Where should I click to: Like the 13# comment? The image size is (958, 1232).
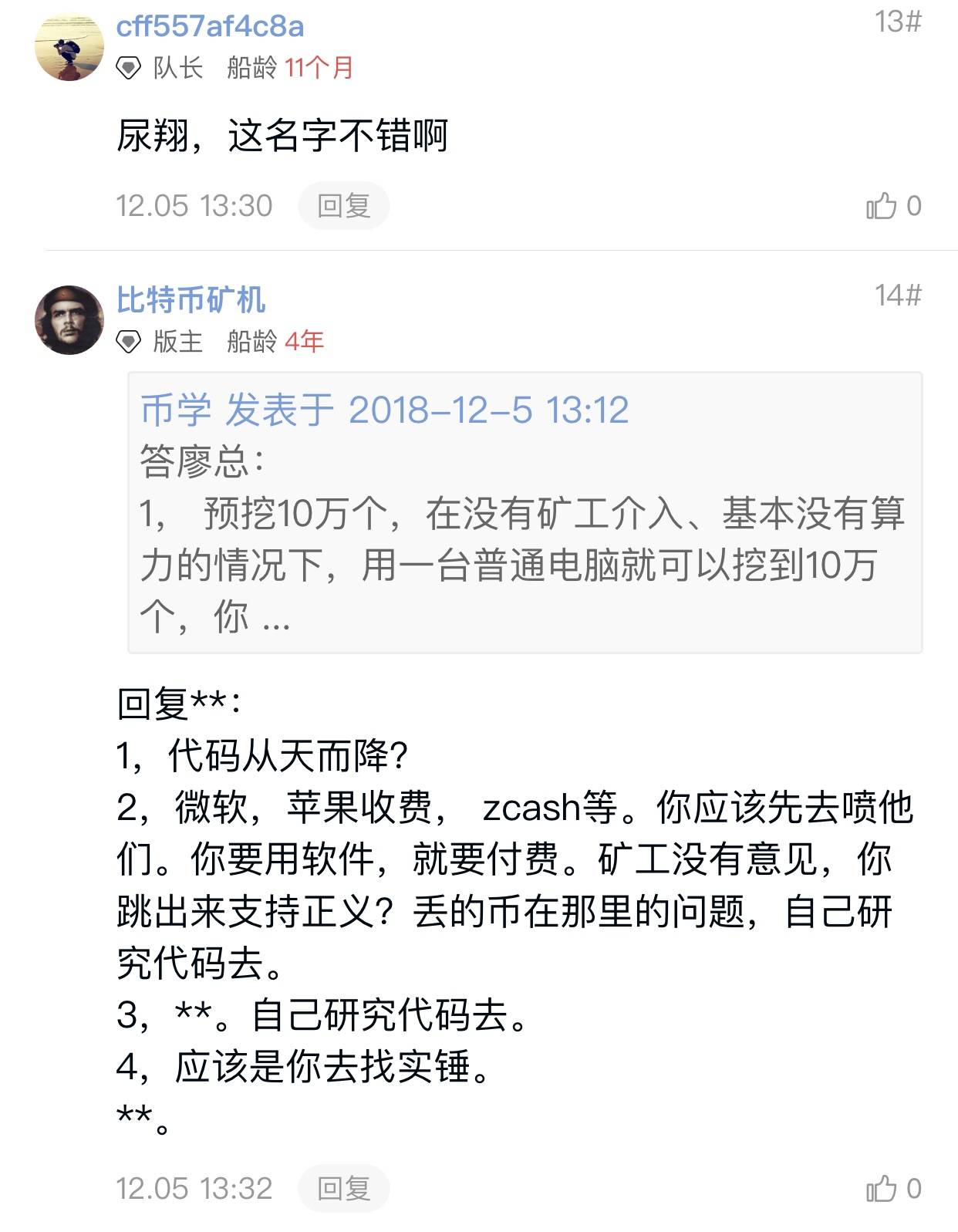(882, 206)
